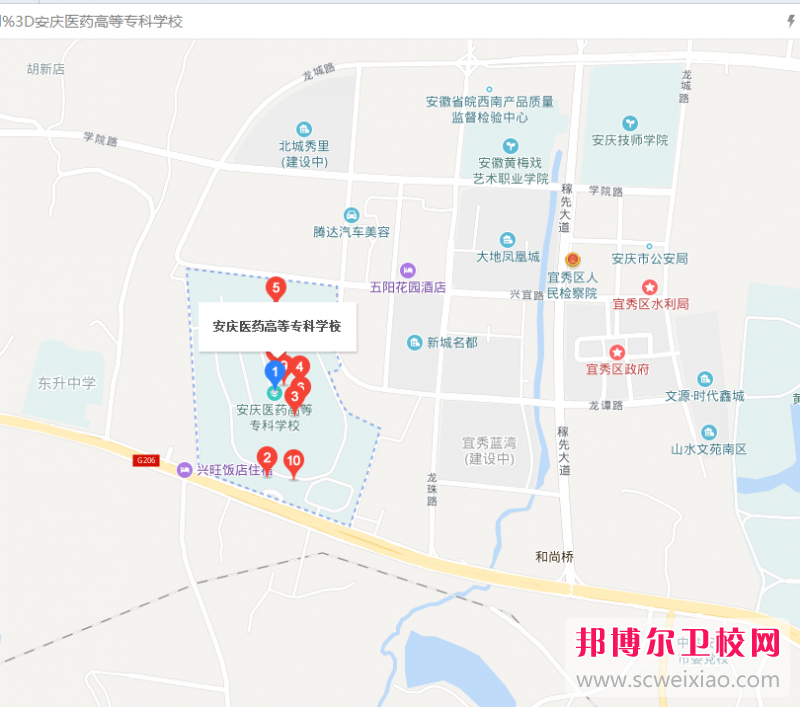Select red map marker number 2
This screenshot has width=800, height=707.
click(266, 457)
